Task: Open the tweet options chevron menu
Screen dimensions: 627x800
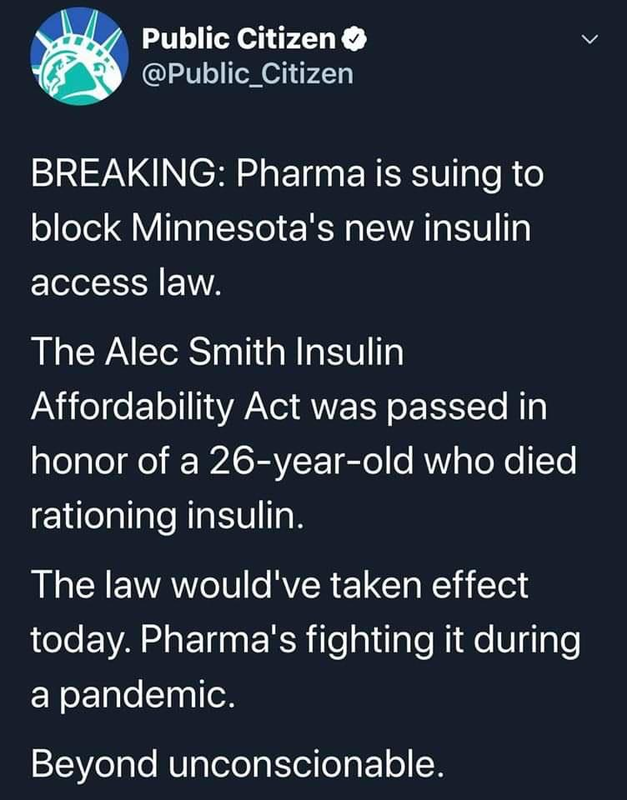Action: 589,41
